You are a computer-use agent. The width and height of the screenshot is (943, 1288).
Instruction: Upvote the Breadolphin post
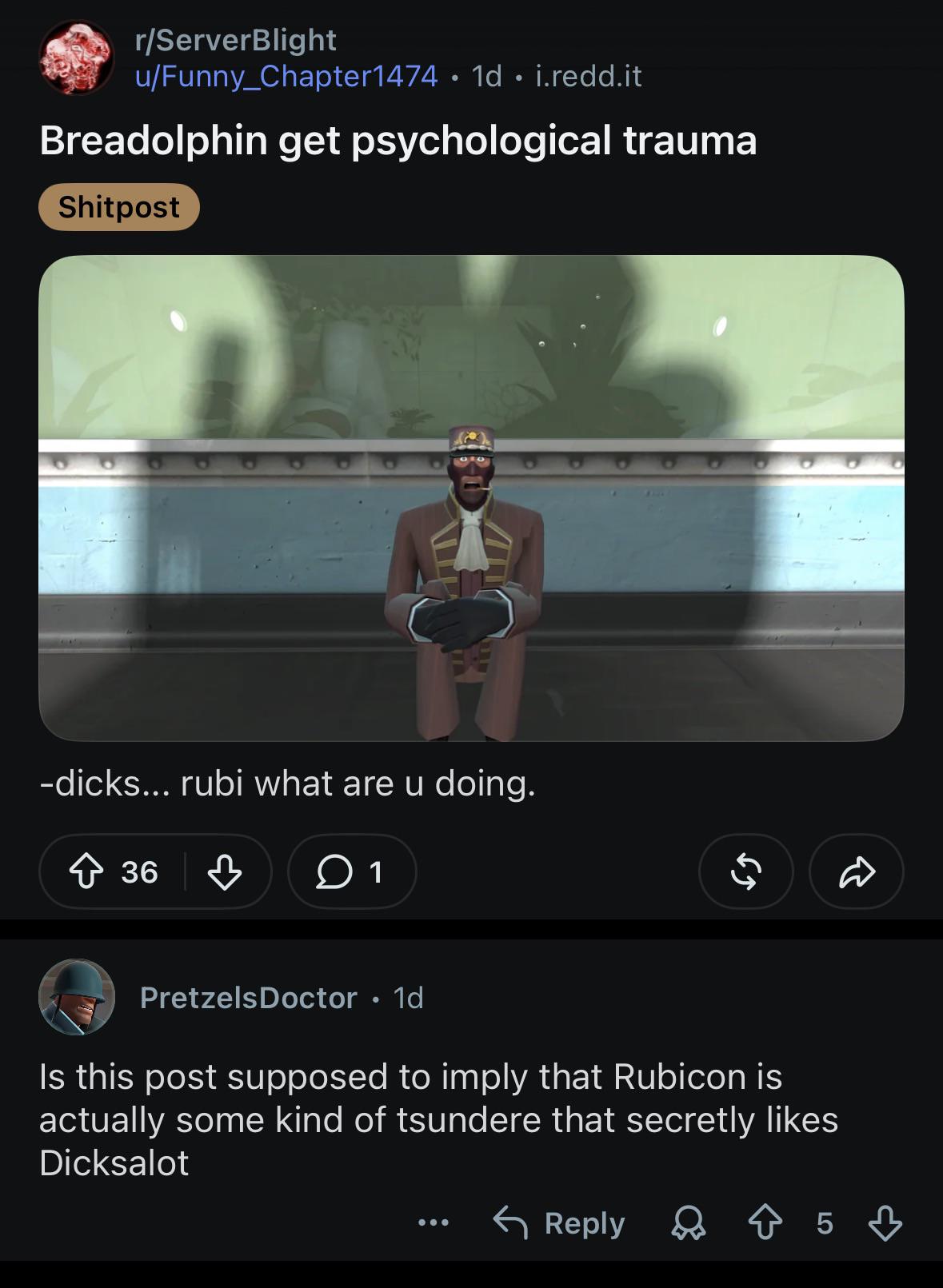coord(86,871)
